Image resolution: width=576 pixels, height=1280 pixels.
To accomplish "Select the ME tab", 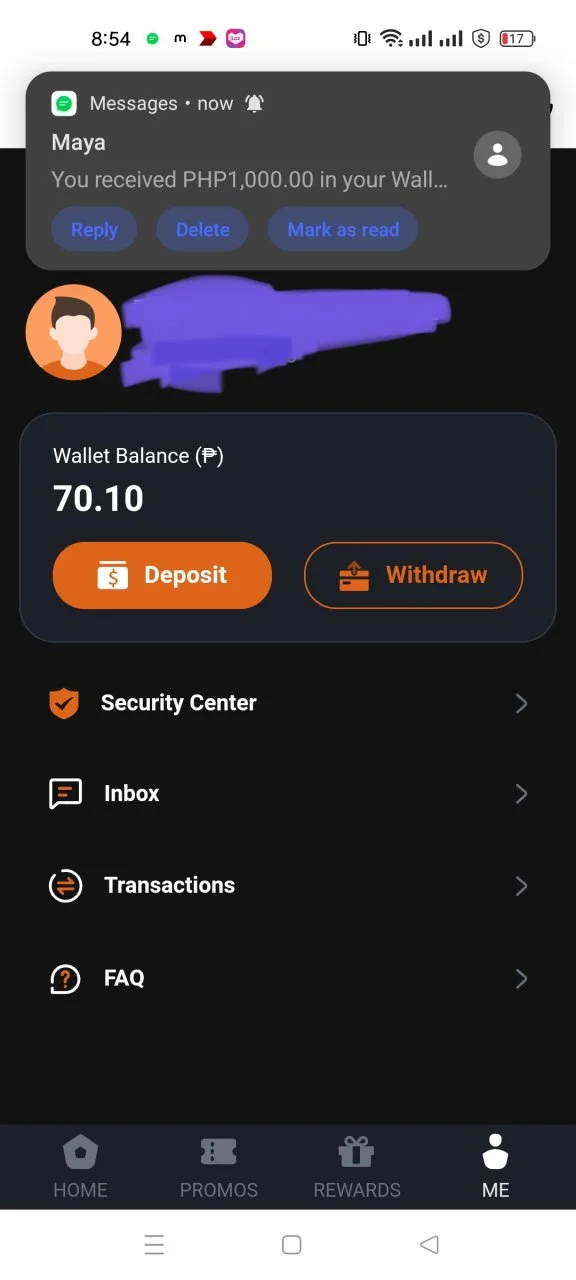I will pos(496,1167).
